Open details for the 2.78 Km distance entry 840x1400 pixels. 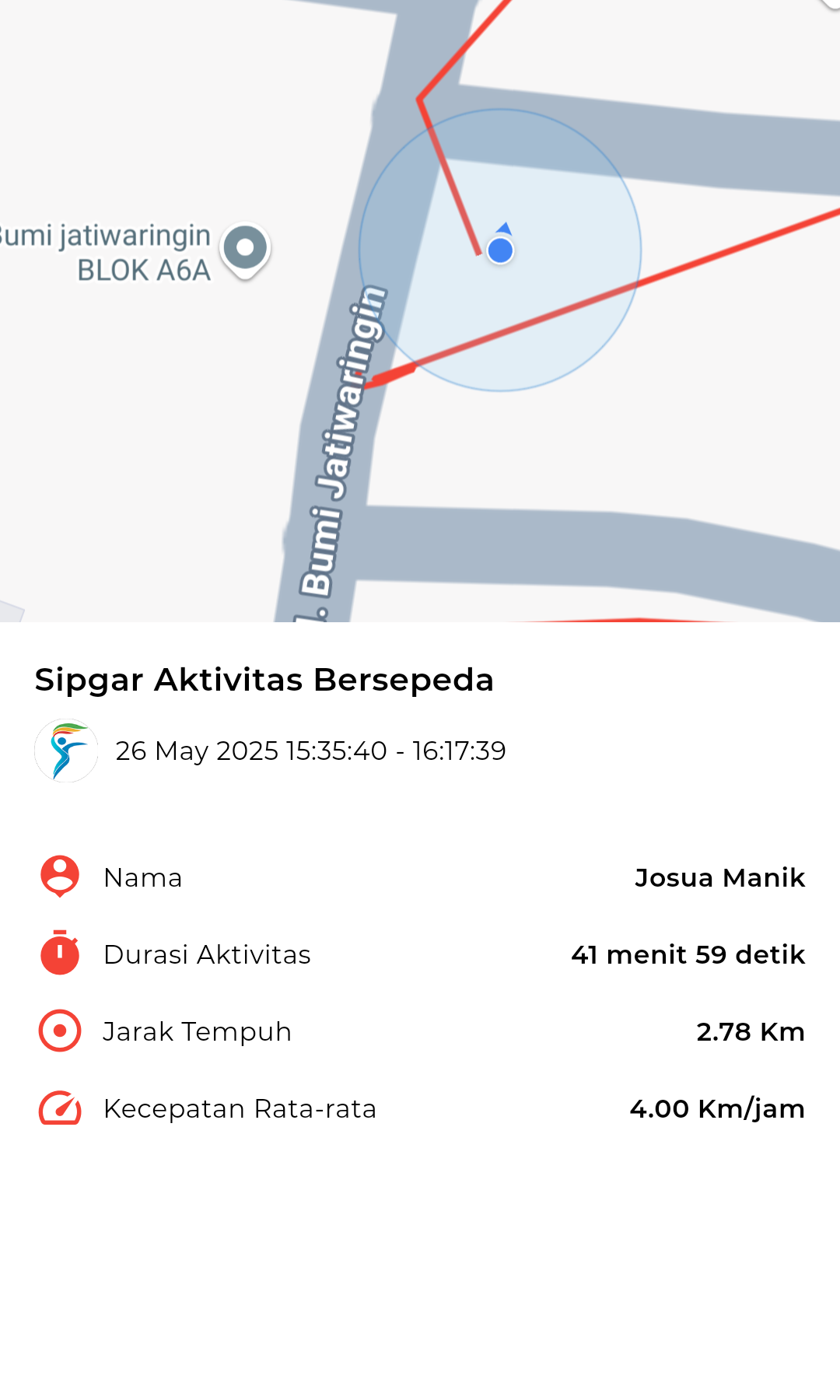point(751,1031)
